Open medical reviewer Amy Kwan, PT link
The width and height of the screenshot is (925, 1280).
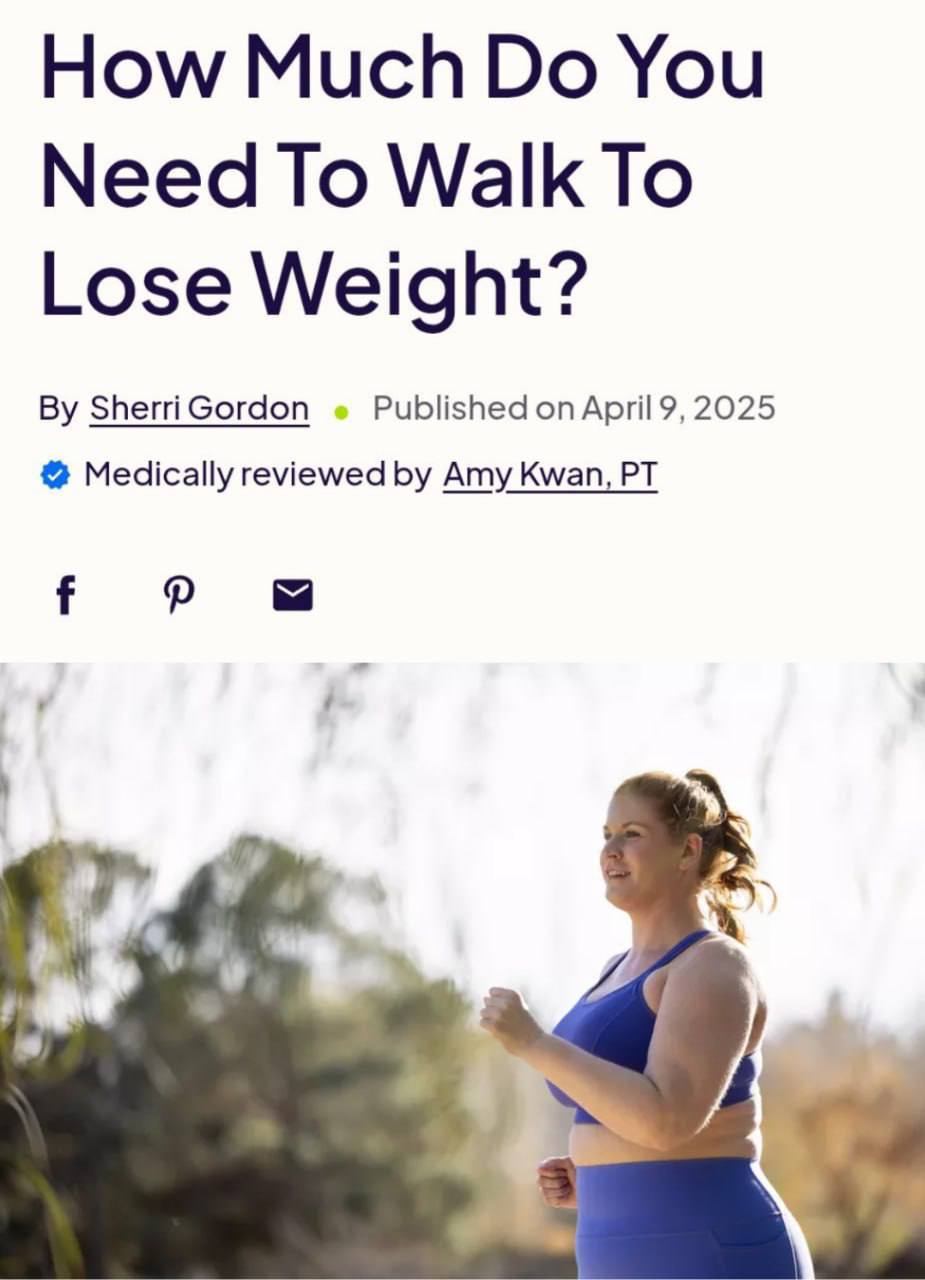pyautogui.click(x=550, y=474)
